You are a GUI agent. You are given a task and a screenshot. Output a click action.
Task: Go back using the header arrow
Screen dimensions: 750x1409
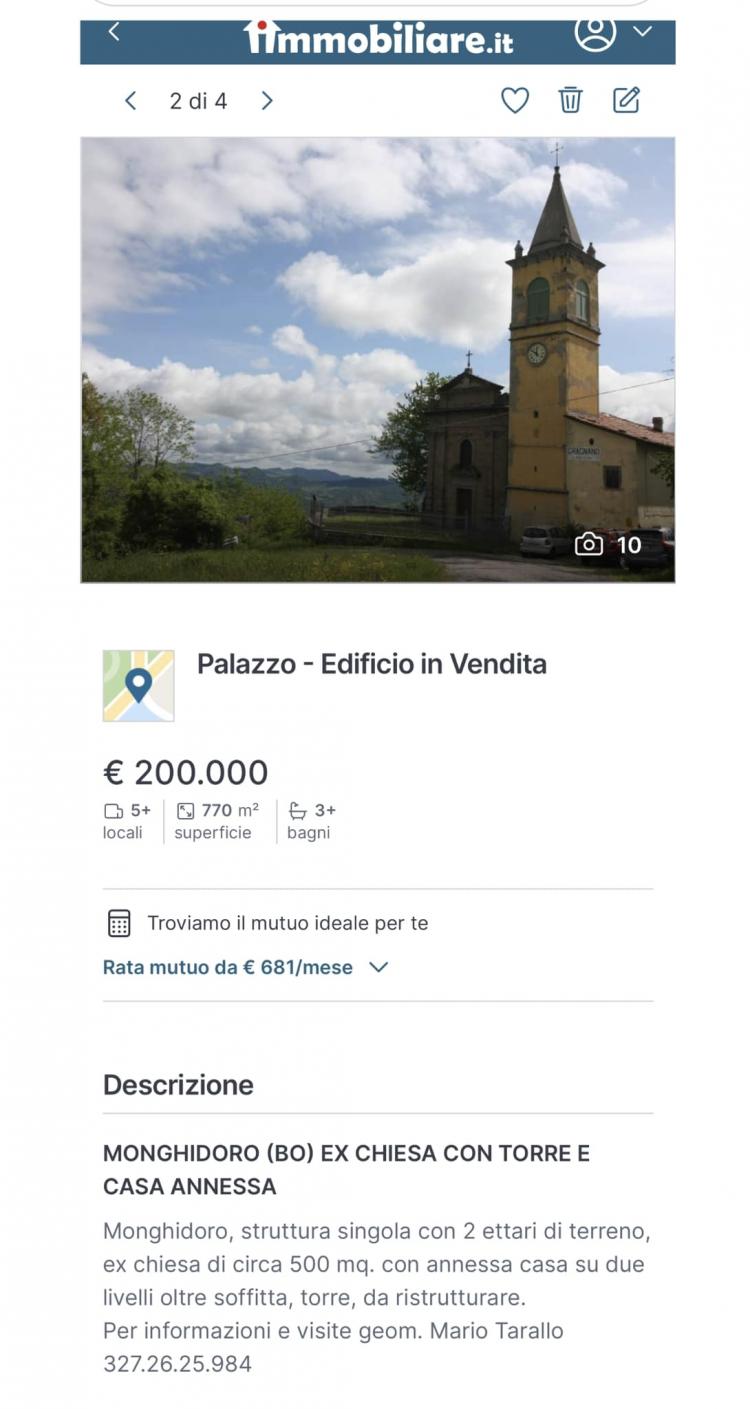[x=114, y=32]
